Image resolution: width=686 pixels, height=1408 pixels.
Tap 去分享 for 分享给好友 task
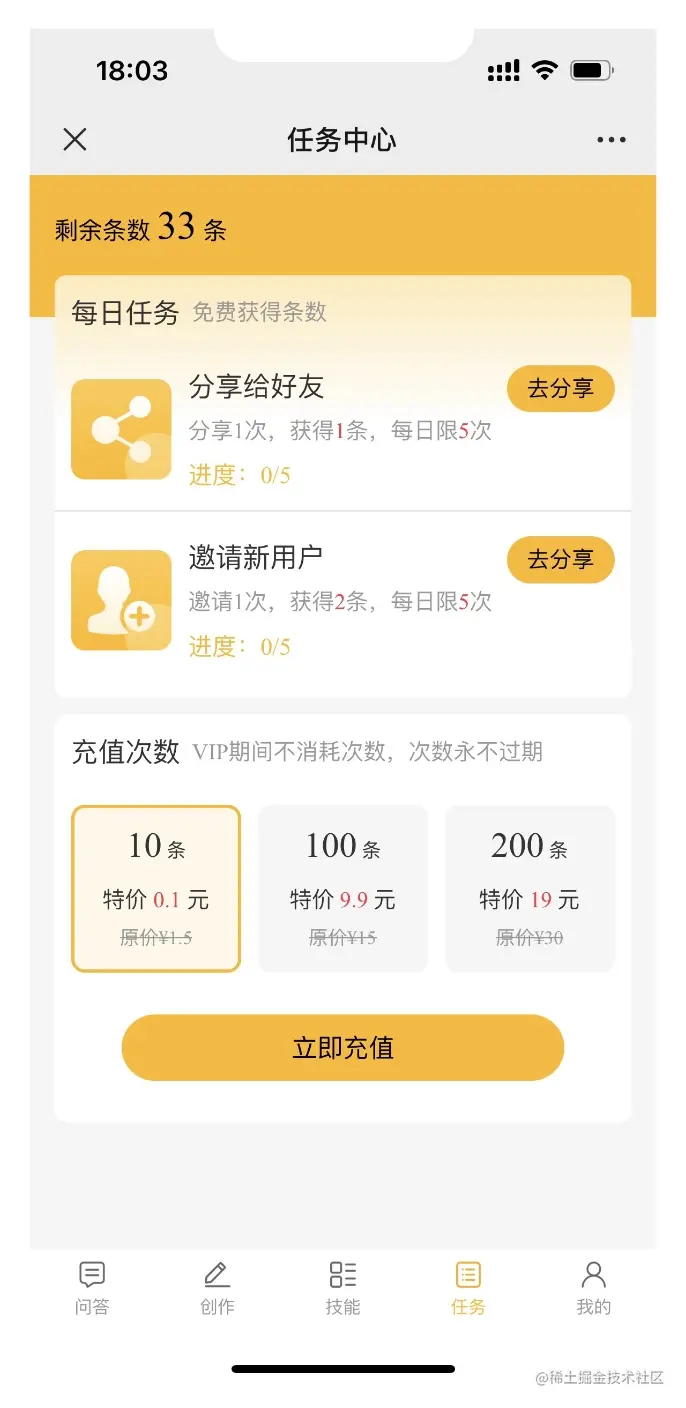[560, 389]
